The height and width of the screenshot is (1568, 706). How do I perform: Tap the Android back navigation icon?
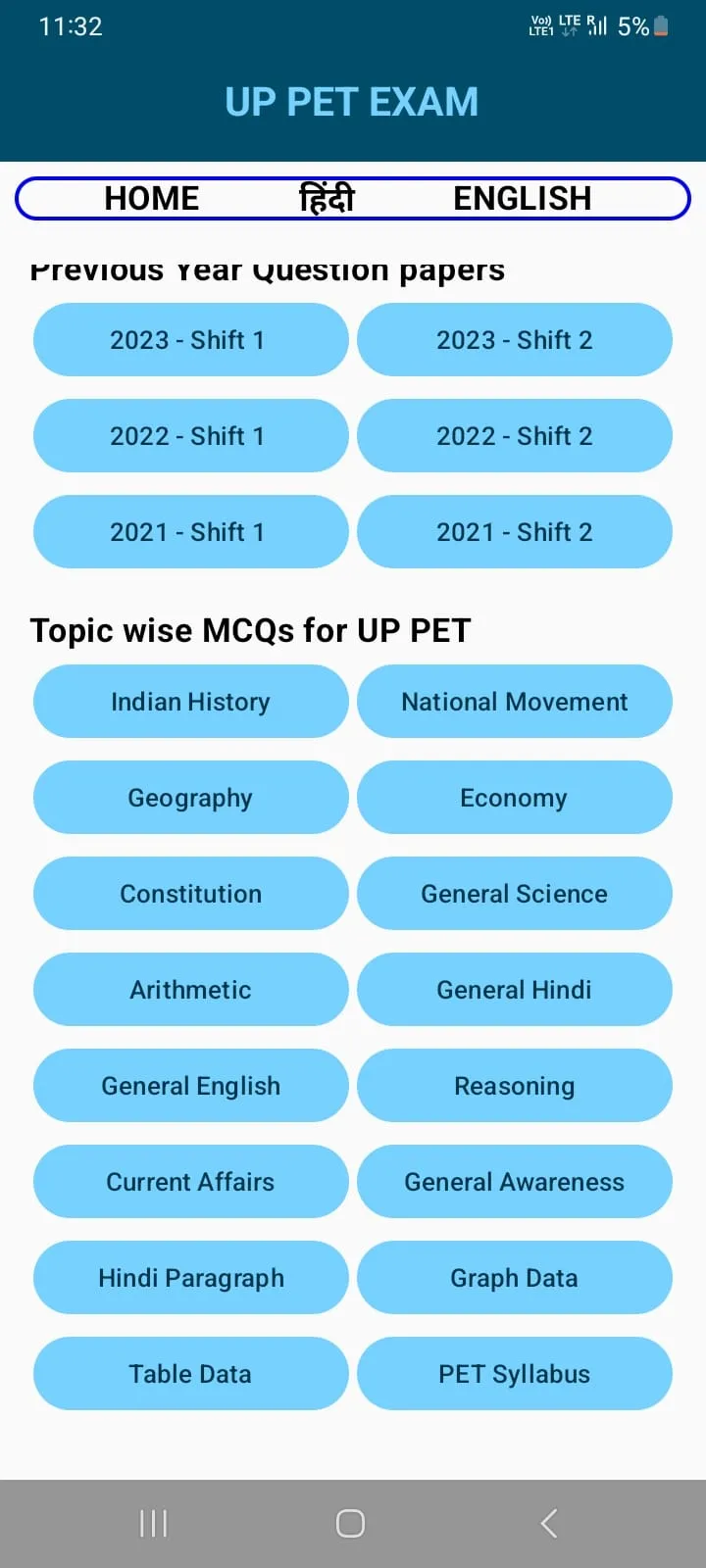(x=548, y=1523)
